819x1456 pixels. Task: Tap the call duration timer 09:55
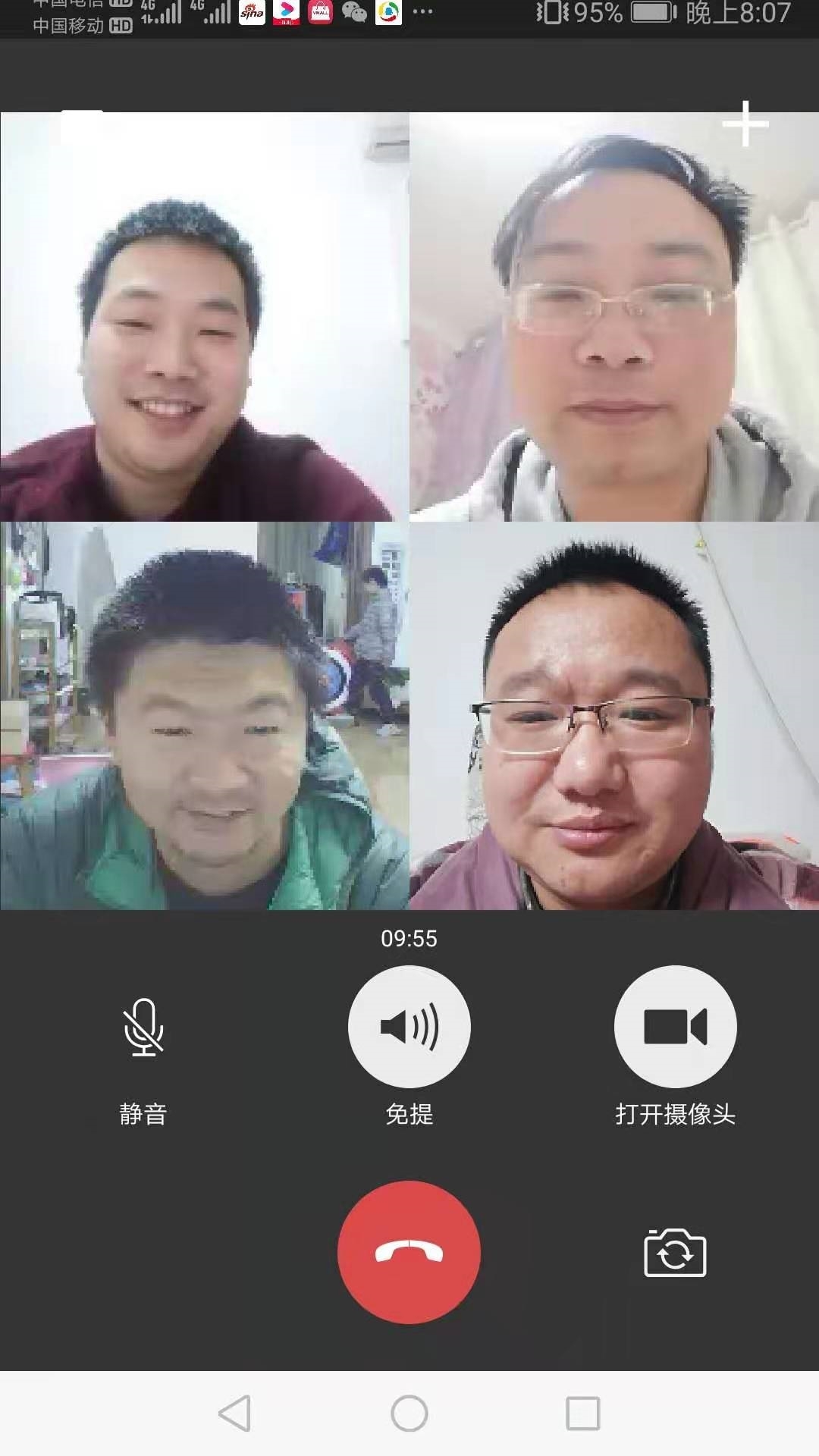coord(409,940)
